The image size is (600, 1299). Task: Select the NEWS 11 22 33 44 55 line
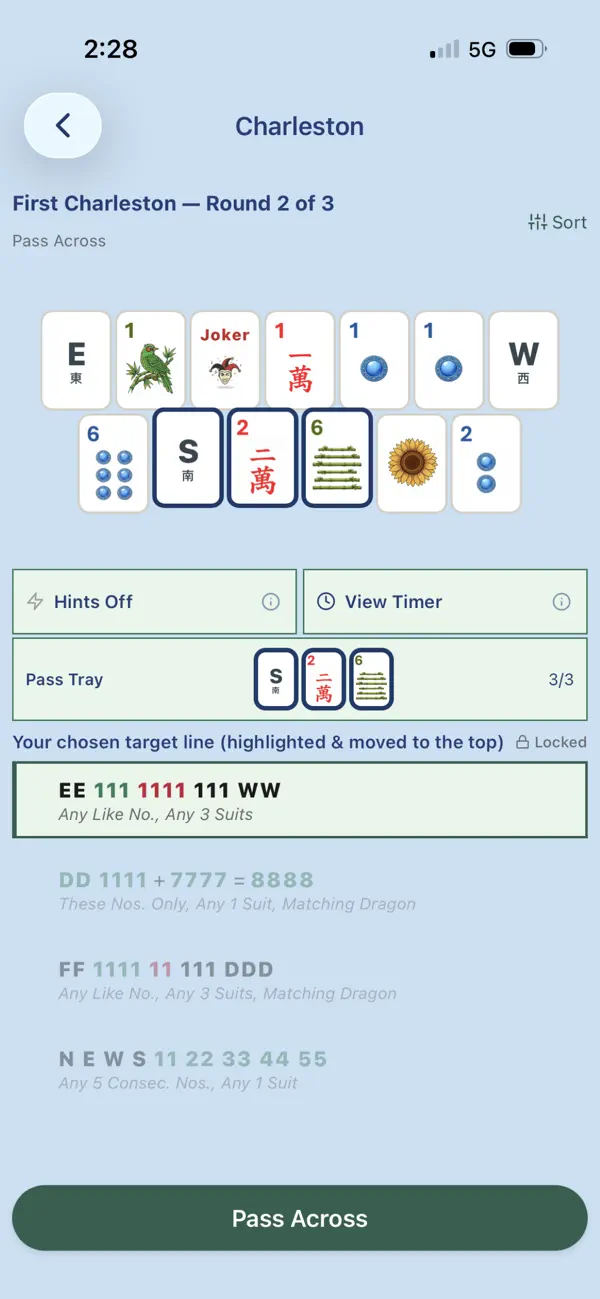(x=300, y=1068)
